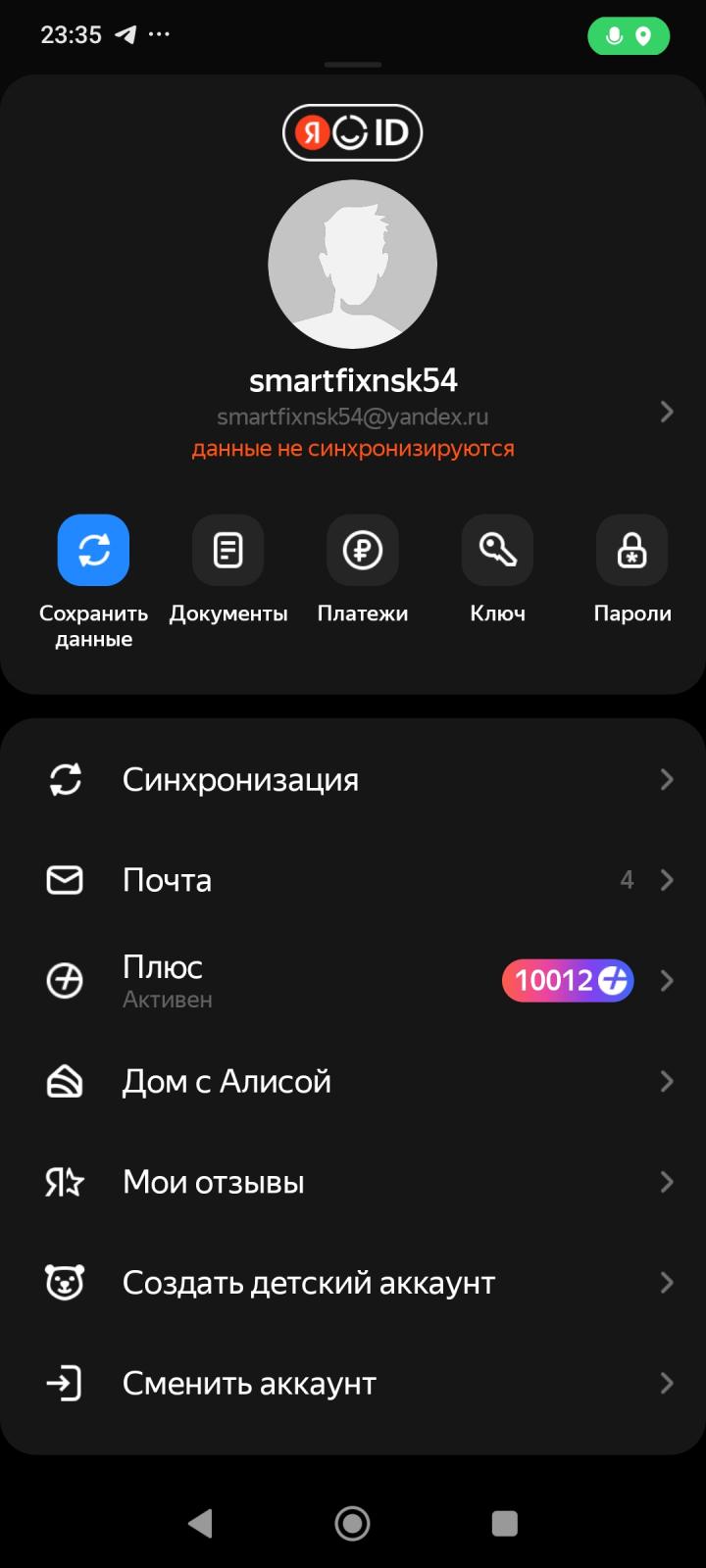Choose Сменить аккаунт

[x=353, y=1384]
